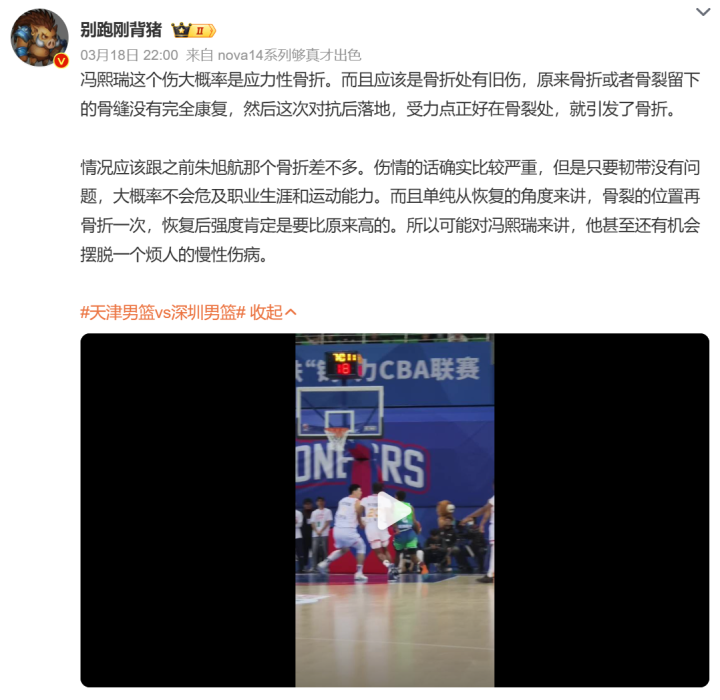Expand the post options chevron
The height and width of the screenshot is (700, 720).
pyautogui.click(x=703, y=12)
